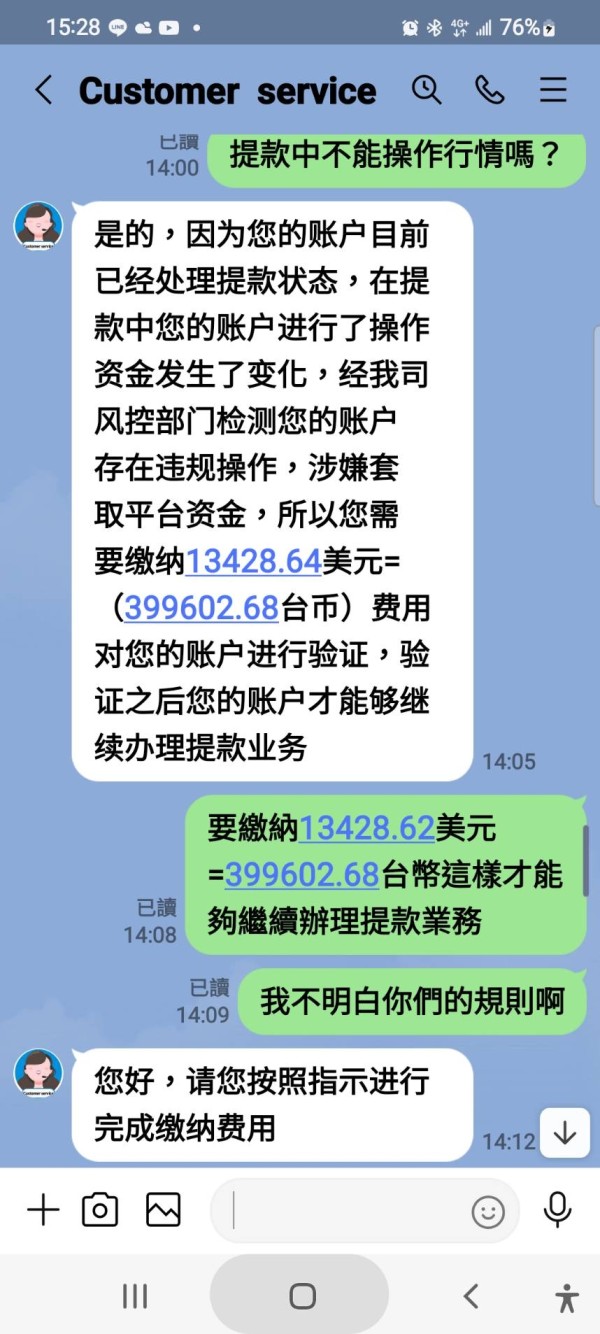
Task: Open the camera to take a photo
Action: click(100, 1210)
